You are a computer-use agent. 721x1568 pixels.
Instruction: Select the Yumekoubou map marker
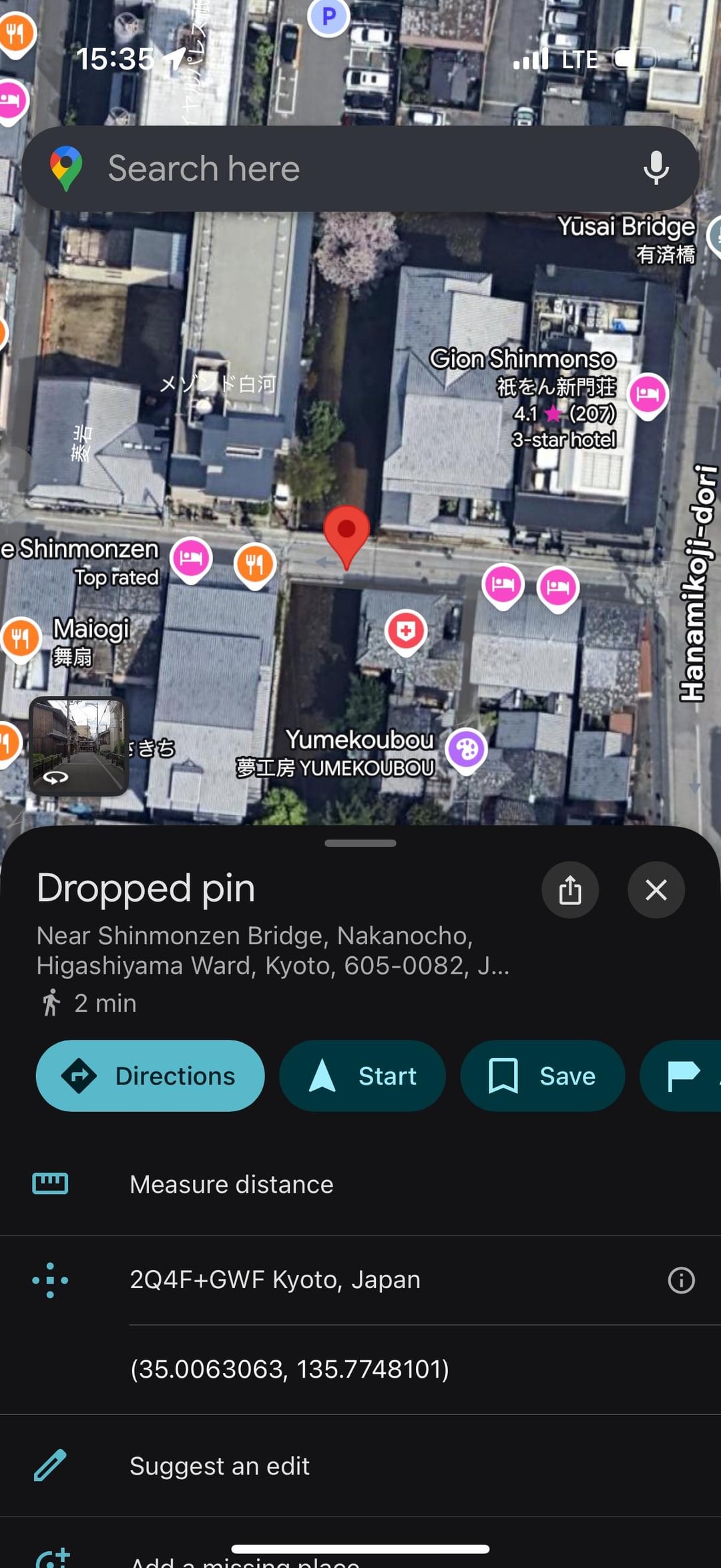pos(466,749)
